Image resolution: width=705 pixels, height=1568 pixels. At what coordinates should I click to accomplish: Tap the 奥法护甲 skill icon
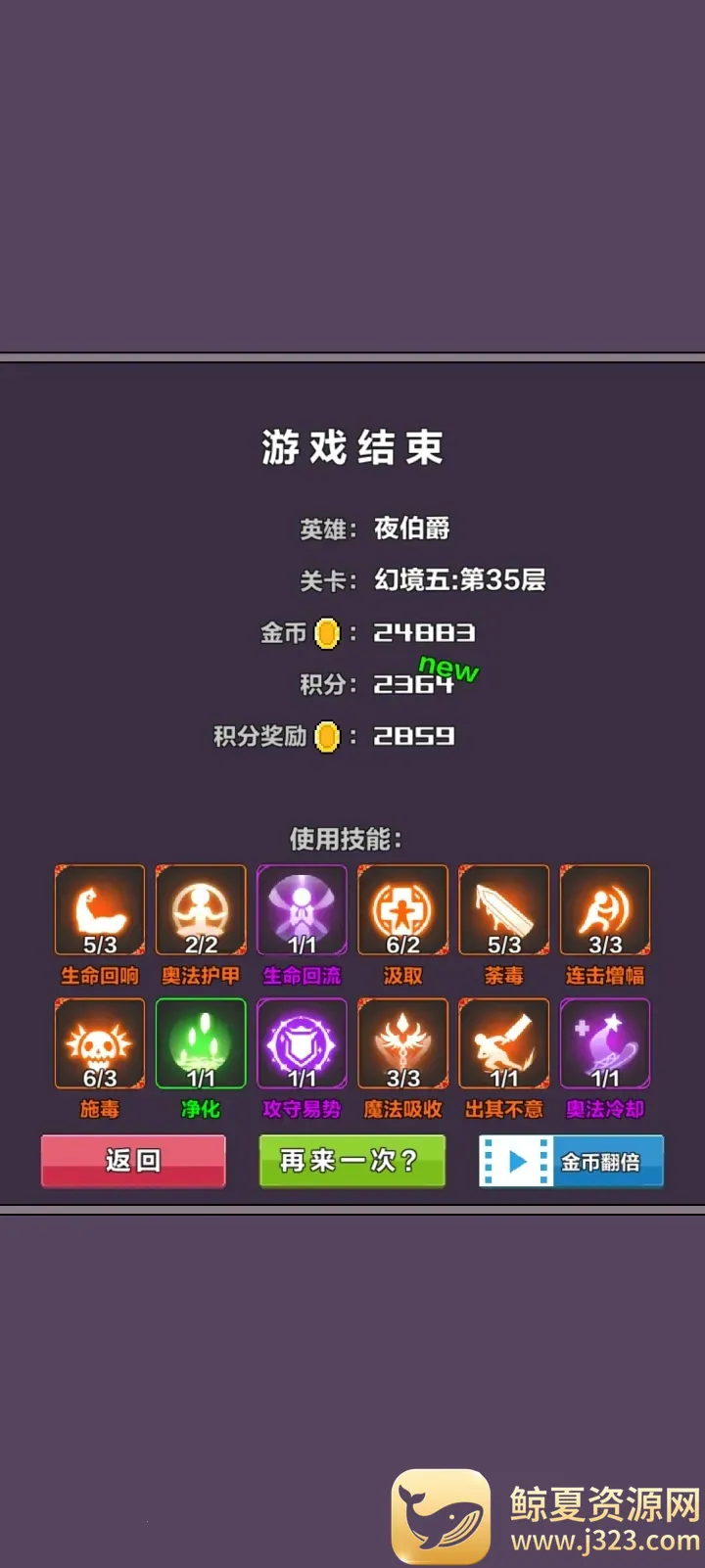point(201,910)
